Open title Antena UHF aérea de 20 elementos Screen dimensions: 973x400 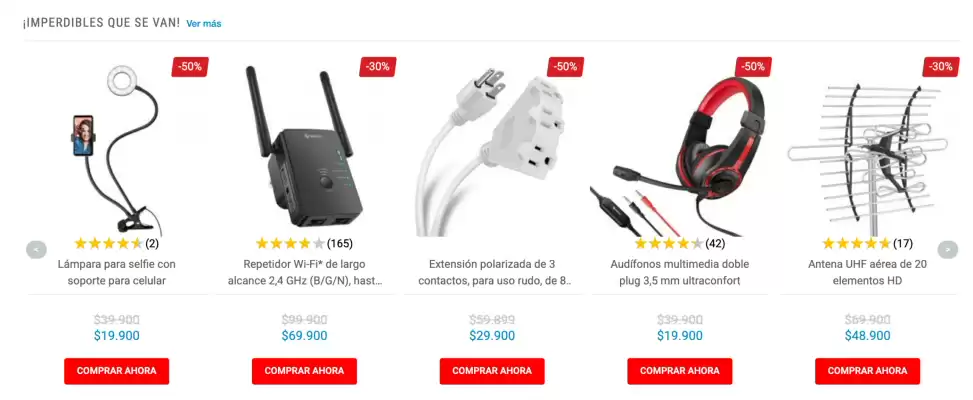tap(867, 272)
